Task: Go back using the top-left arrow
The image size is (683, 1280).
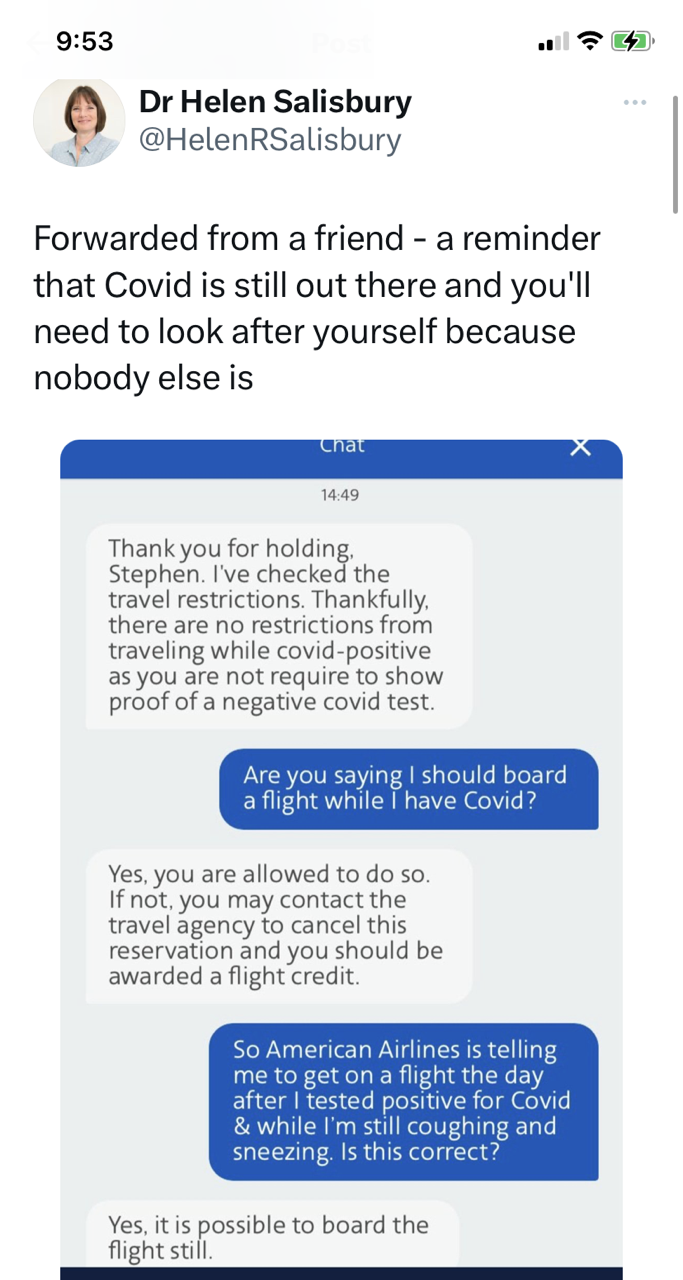Action: pos(40,42)
